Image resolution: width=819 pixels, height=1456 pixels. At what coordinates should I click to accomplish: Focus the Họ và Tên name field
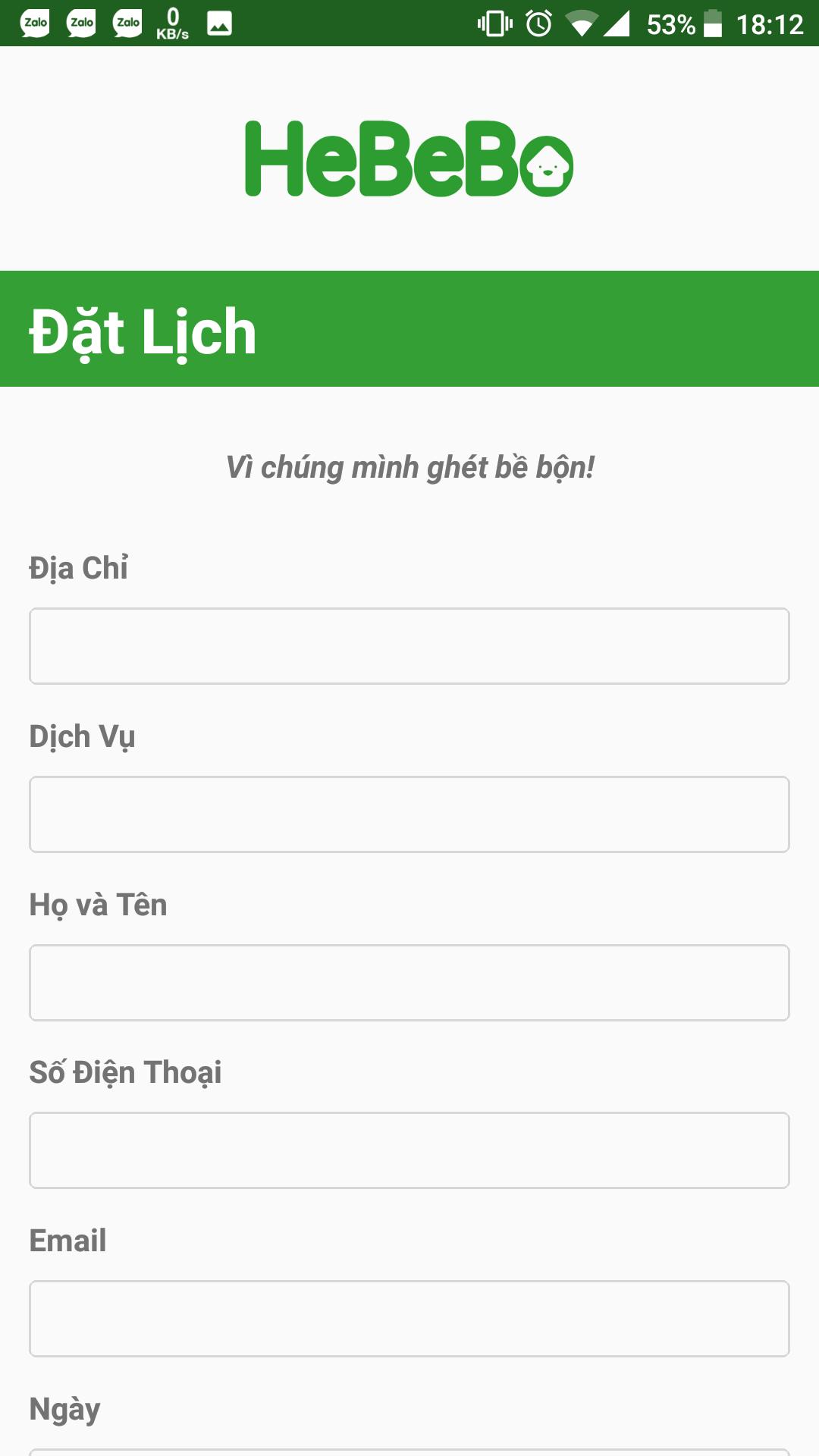409,983
